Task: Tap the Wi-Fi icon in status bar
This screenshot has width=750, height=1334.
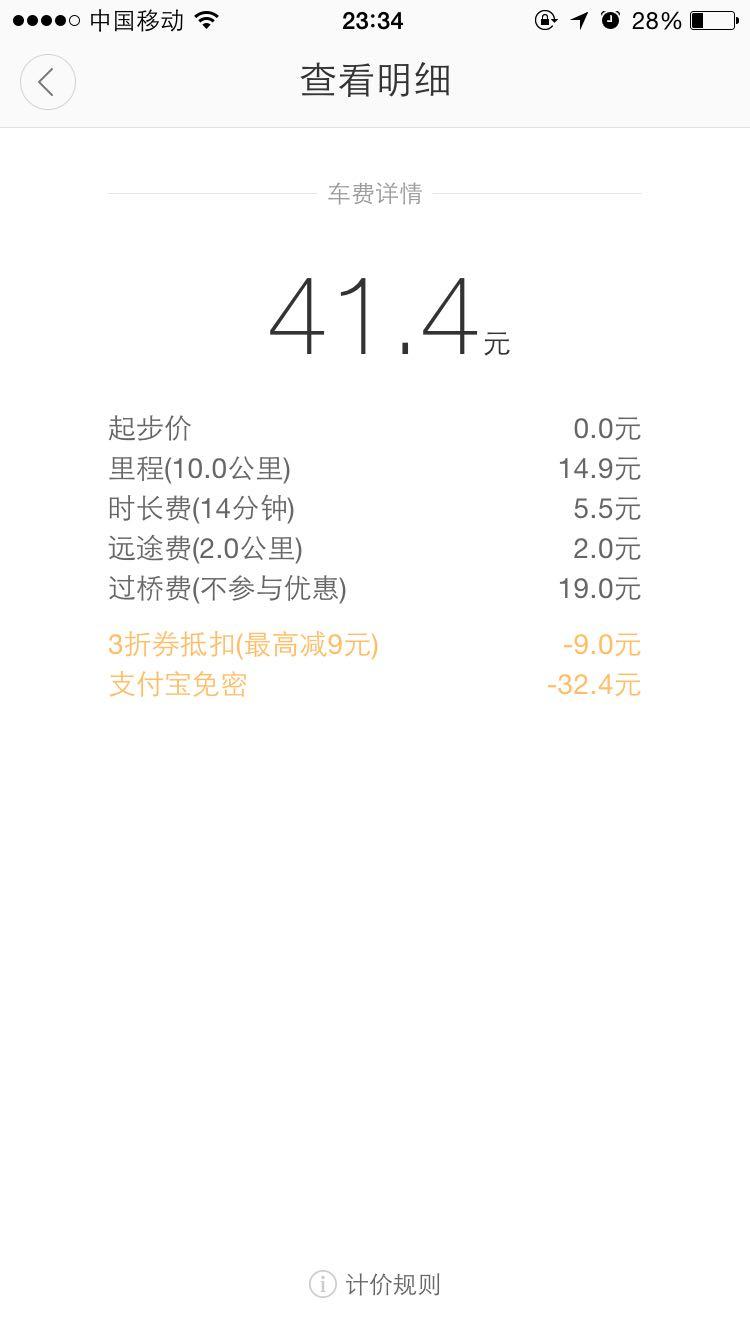Action: [x=205, y=19]
